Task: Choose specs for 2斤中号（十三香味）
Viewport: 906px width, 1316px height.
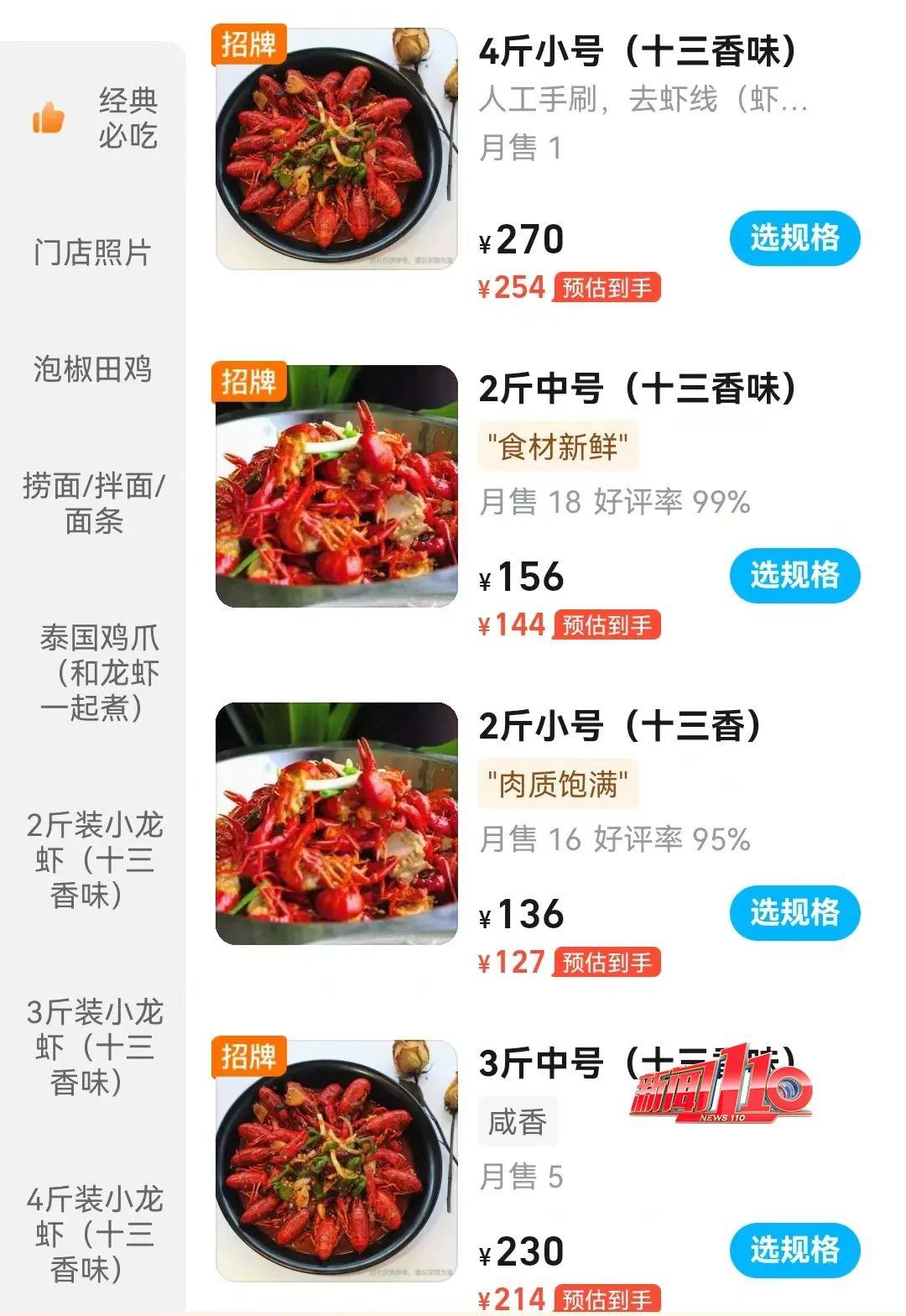Action: click(x=794, y=576)
